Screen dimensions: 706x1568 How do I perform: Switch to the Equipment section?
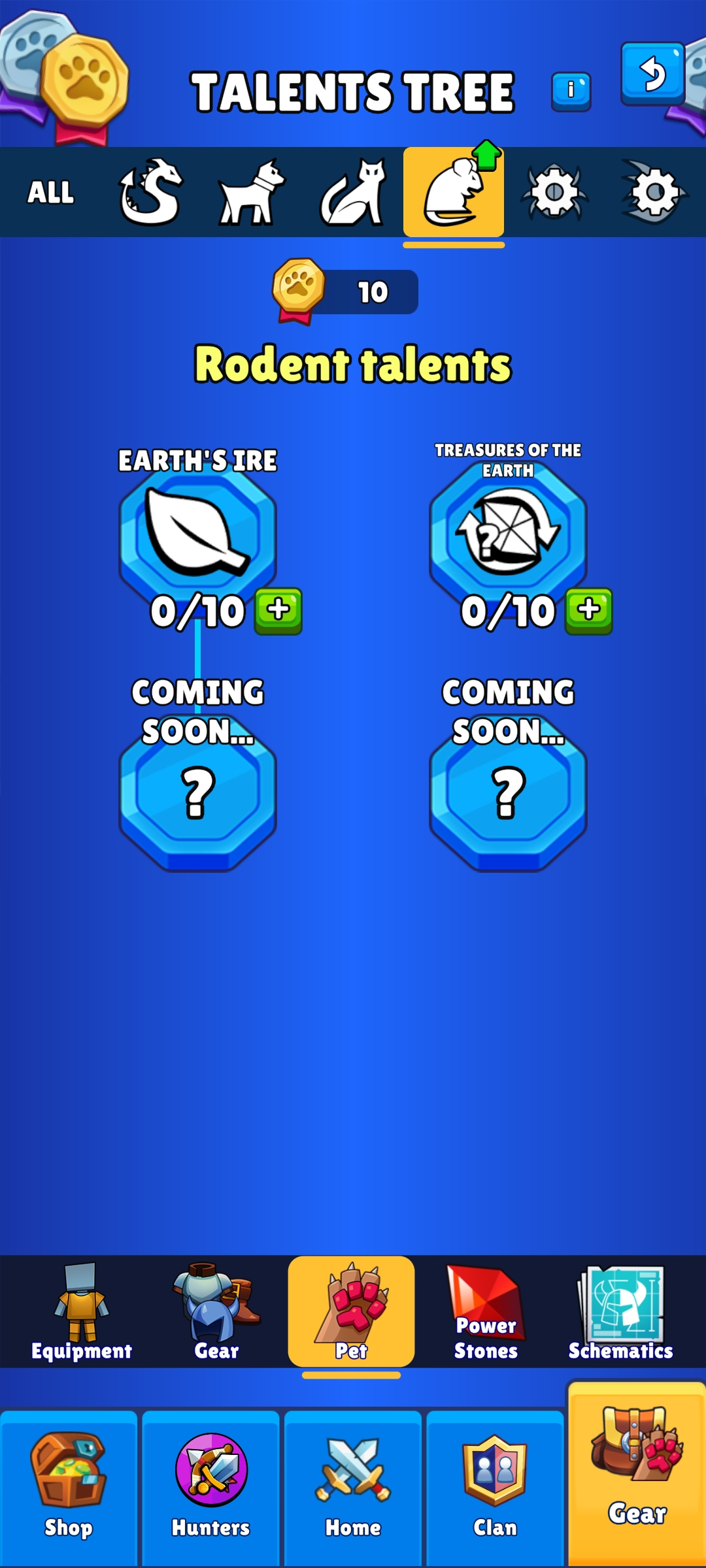coord(82,1312)
